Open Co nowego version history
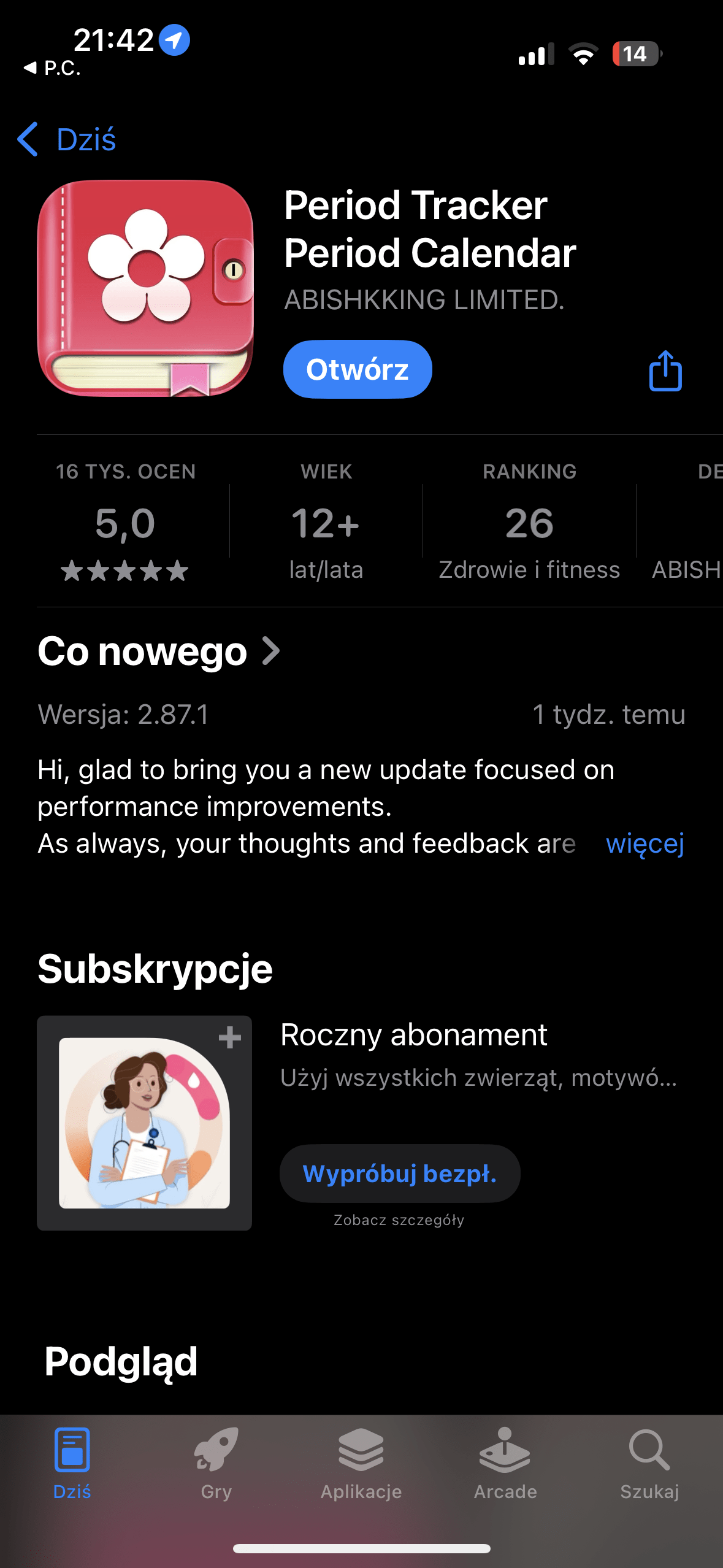This screenshot has width=723, height=1568. pos(158,651)
